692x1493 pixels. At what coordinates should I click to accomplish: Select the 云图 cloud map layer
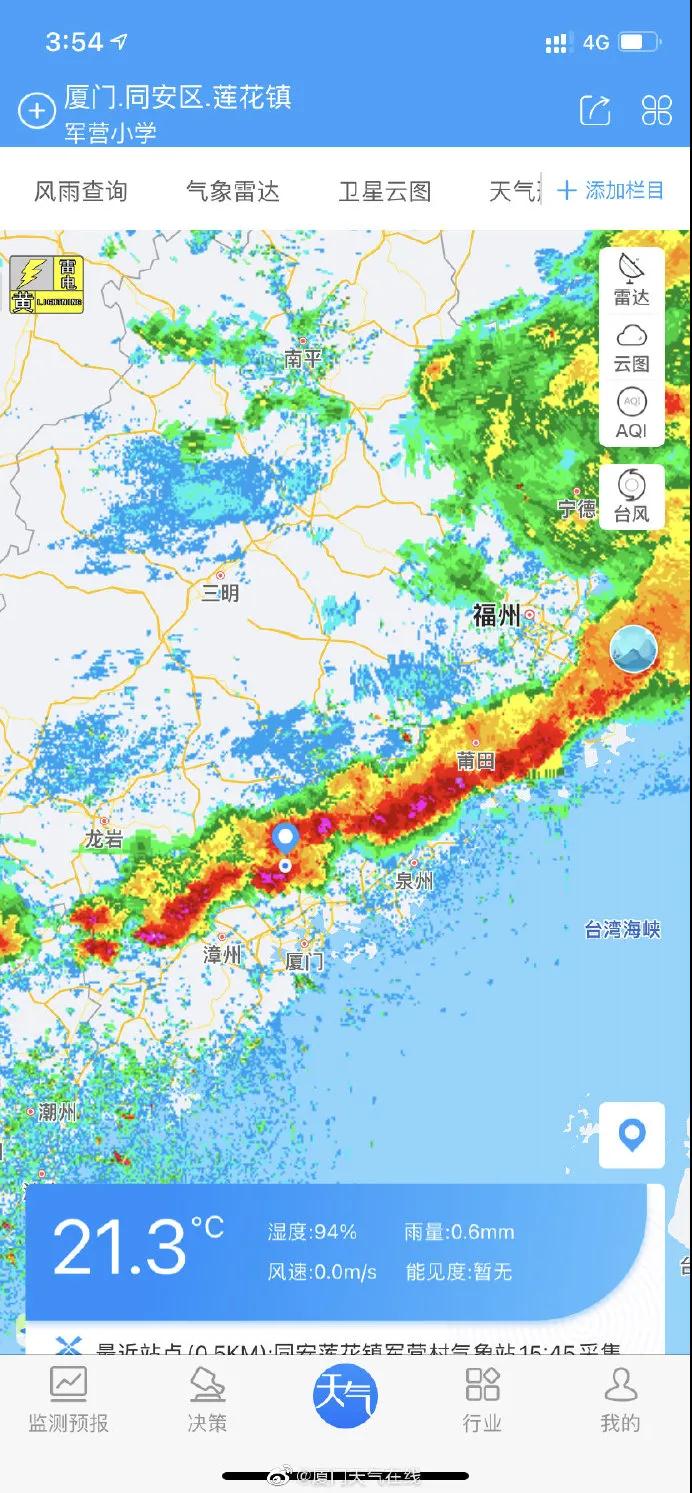click(631, 347)
